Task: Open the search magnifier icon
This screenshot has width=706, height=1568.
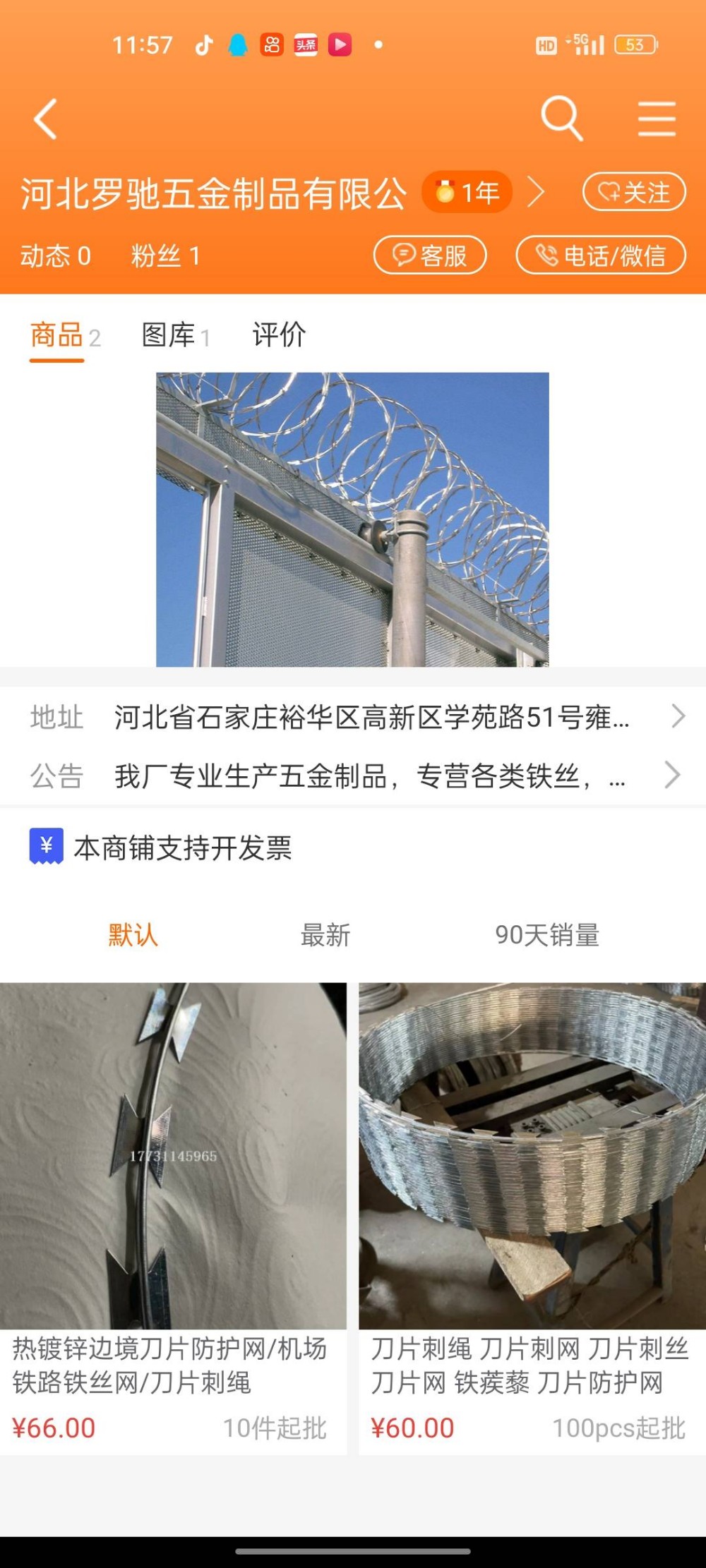Action: coord(562,118)
